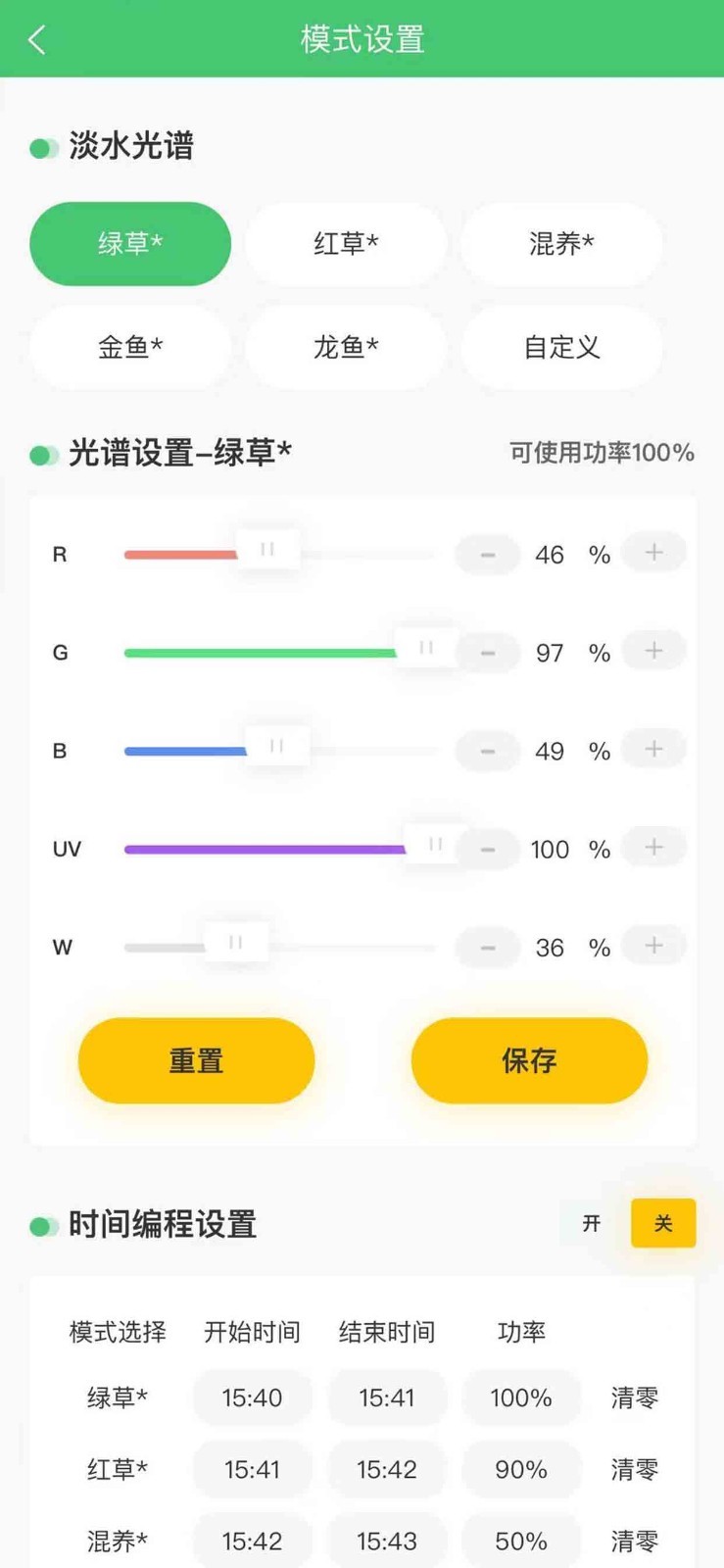724x1568 pixels.
Task: Choose the 混养* spectrum preset
Action: coord(561,244)
